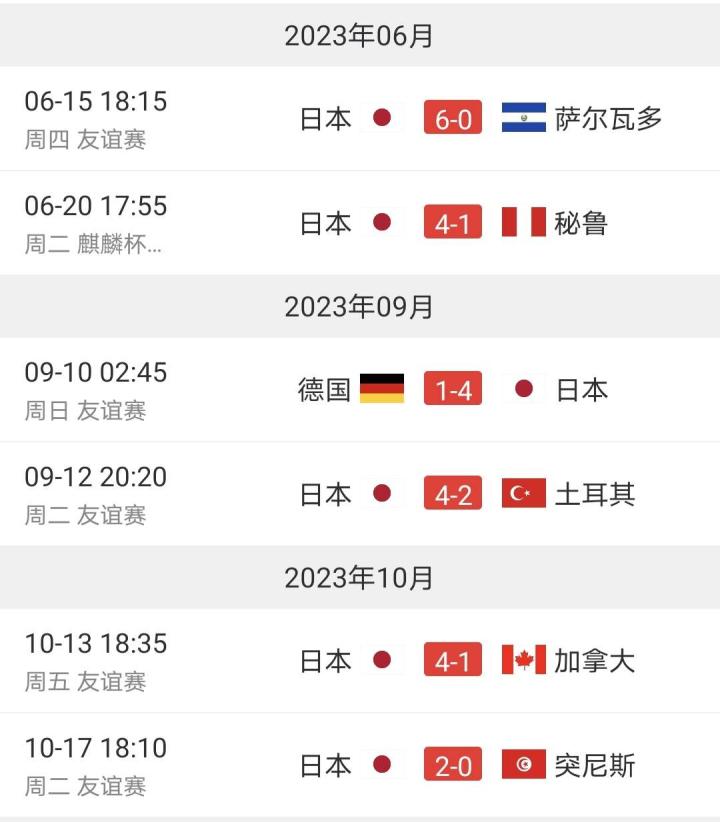Open the Japan vs Canada 4-1 match
The width and height of the screenshot is (720, 822).
(453, 661)
